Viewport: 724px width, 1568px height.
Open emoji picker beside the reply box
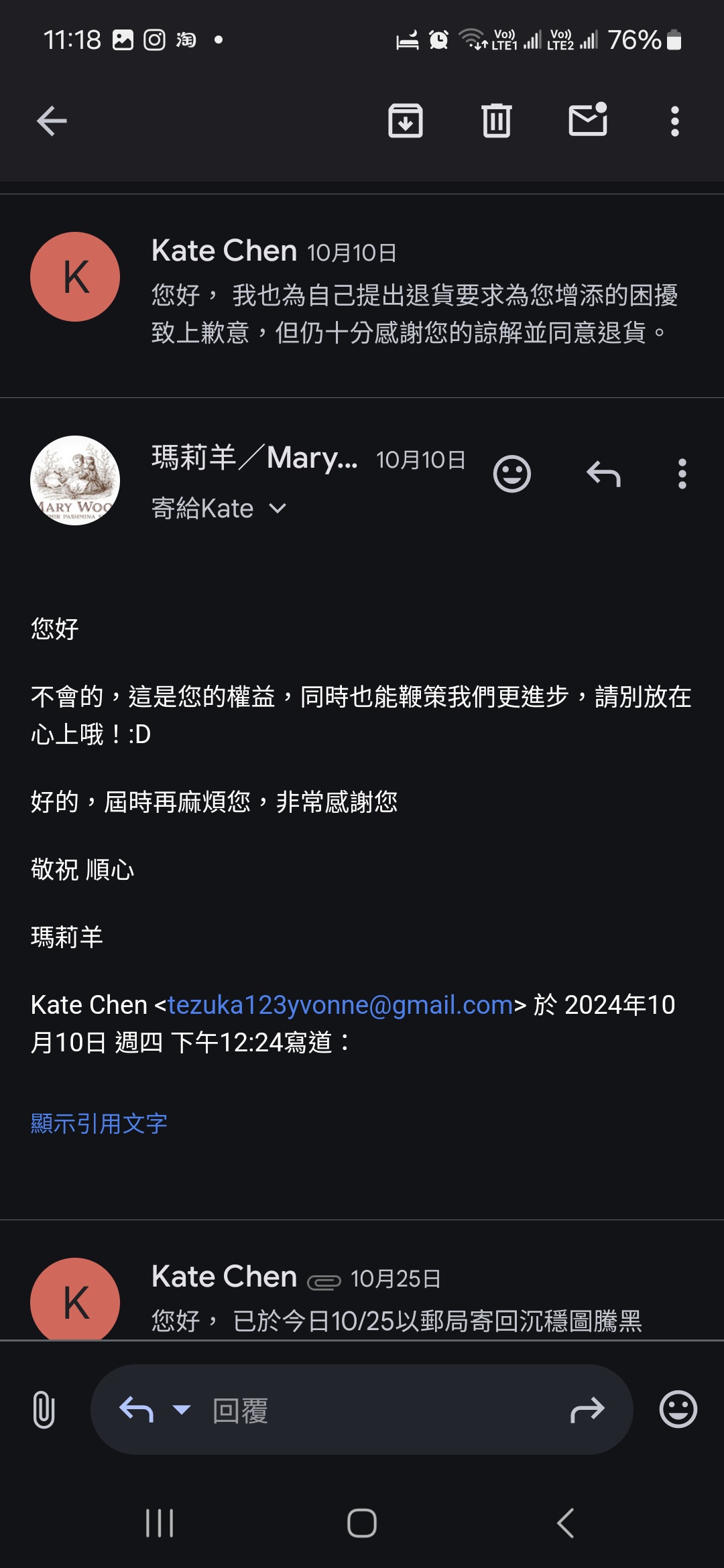(678, 1410)
